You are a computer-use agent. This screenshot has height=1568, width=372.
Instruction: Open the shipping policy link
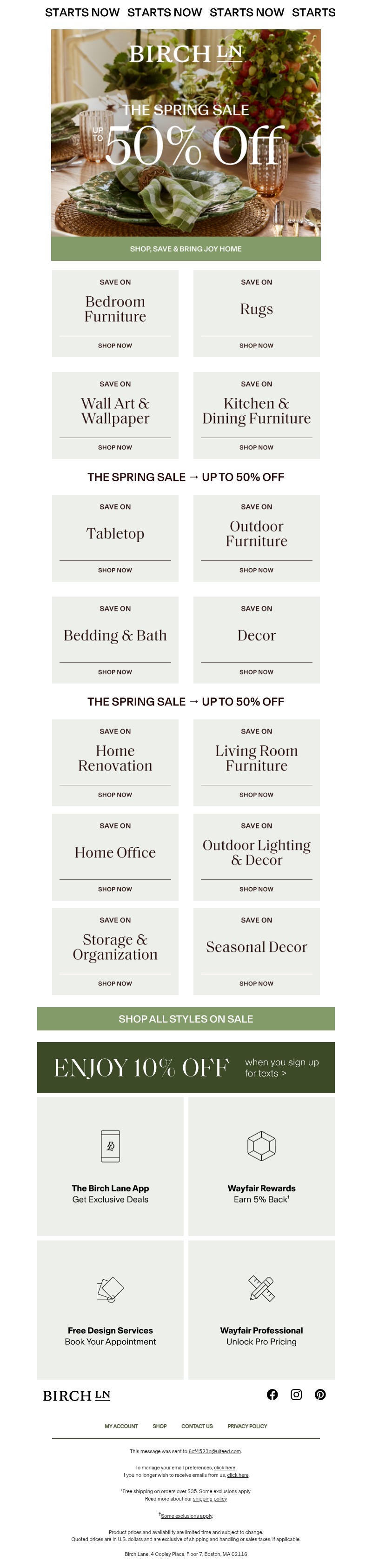click(x=210, y=1499)
